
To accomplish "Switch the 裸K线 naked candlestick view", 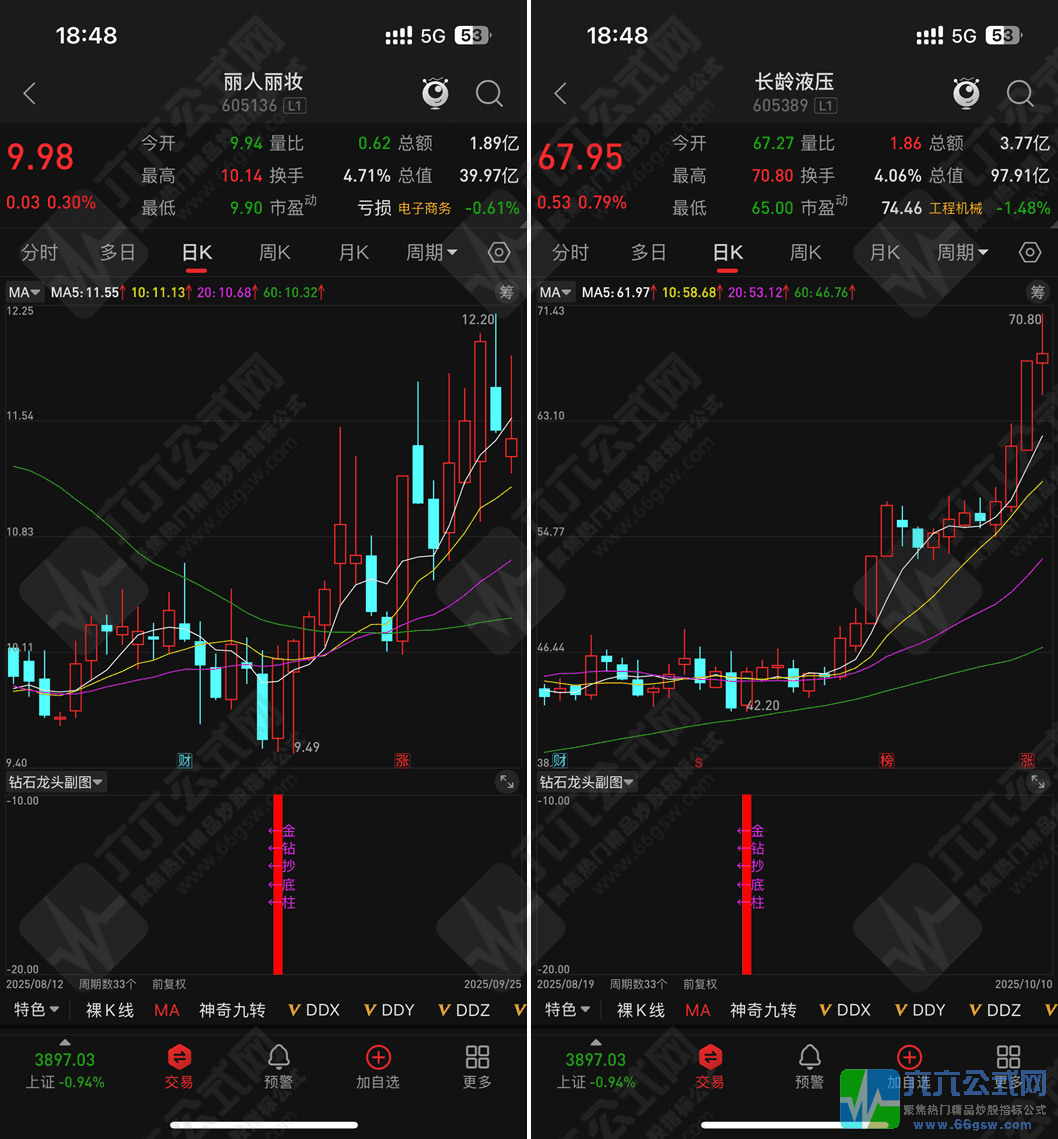I will coord(108,1010).
